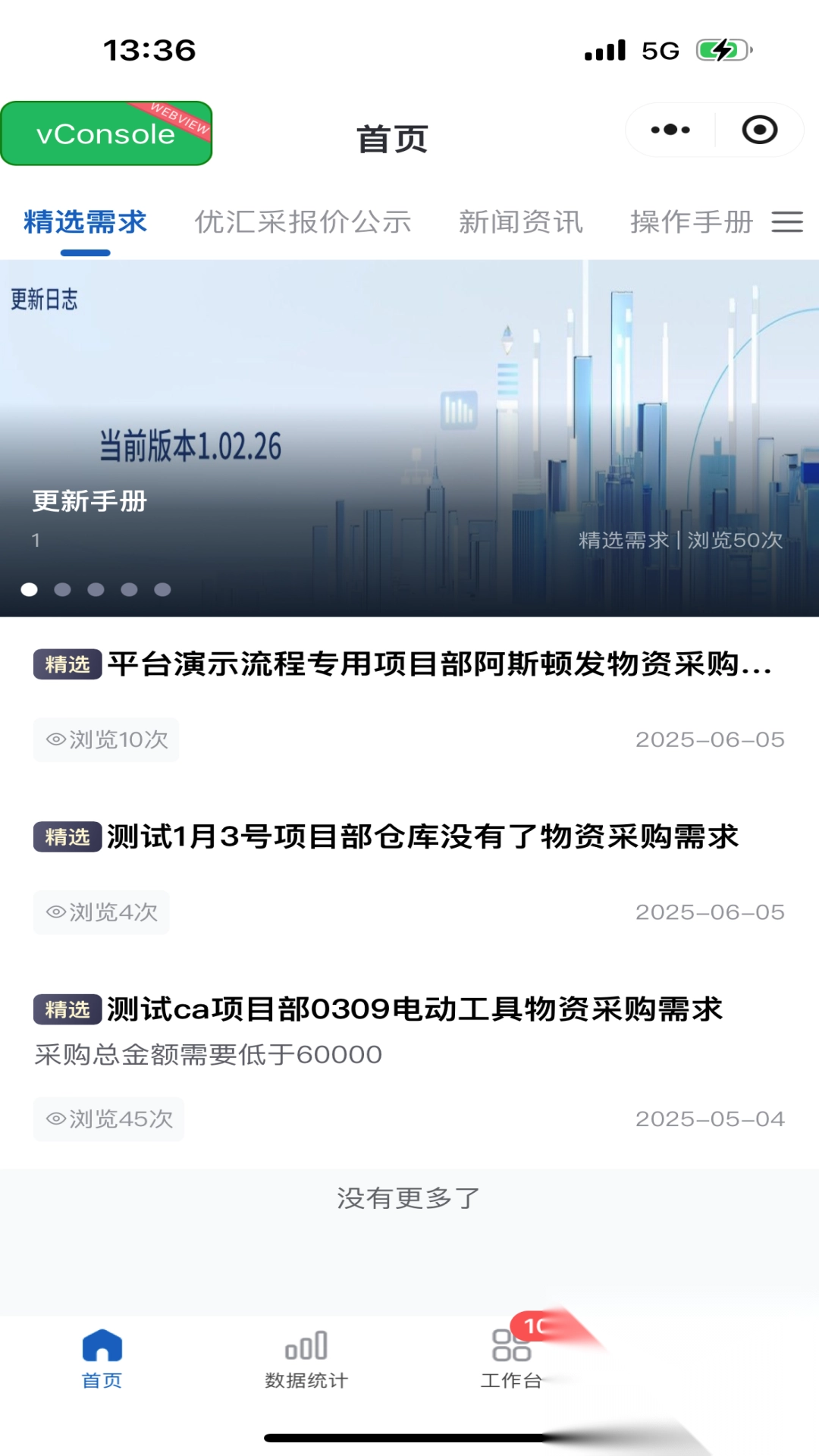819x1456 pixels.
Task: Switch to the 优汇采报价公示 tab
Action: (x=305, y=222)
